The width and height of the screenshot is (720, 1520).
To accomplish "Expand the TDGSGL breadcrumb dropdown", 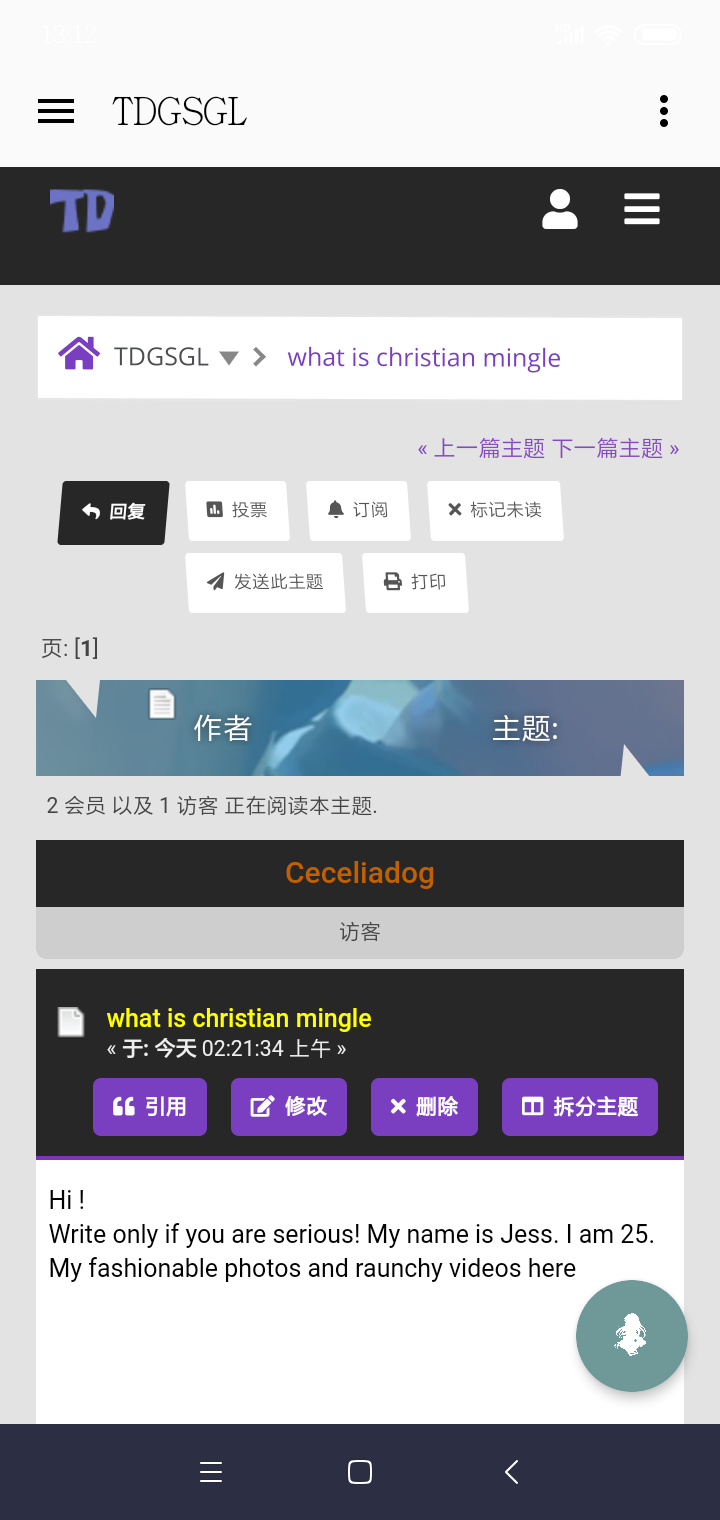I will (229, 358).
